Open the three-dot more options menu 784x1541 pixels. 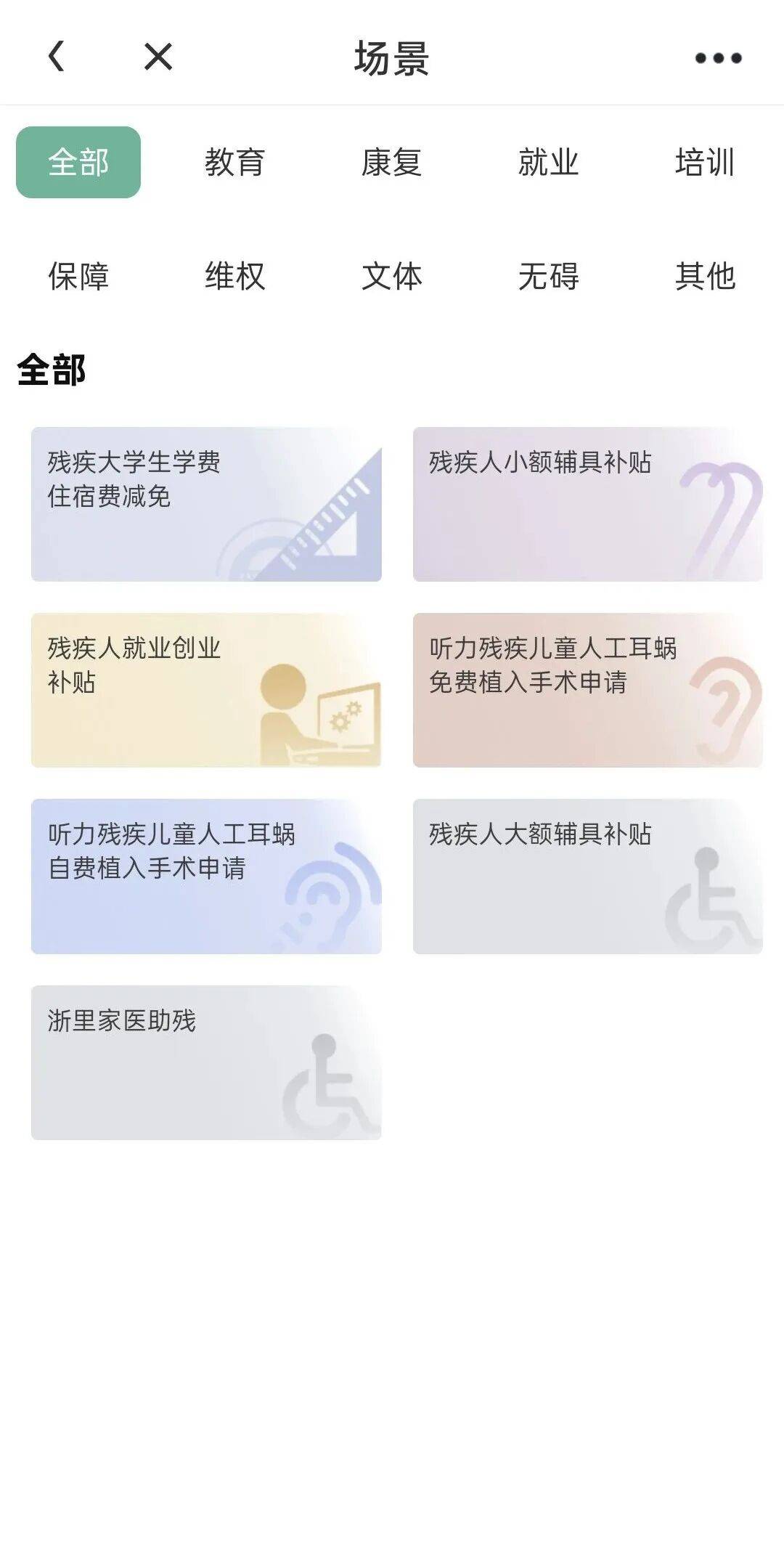tap(718, 58)
